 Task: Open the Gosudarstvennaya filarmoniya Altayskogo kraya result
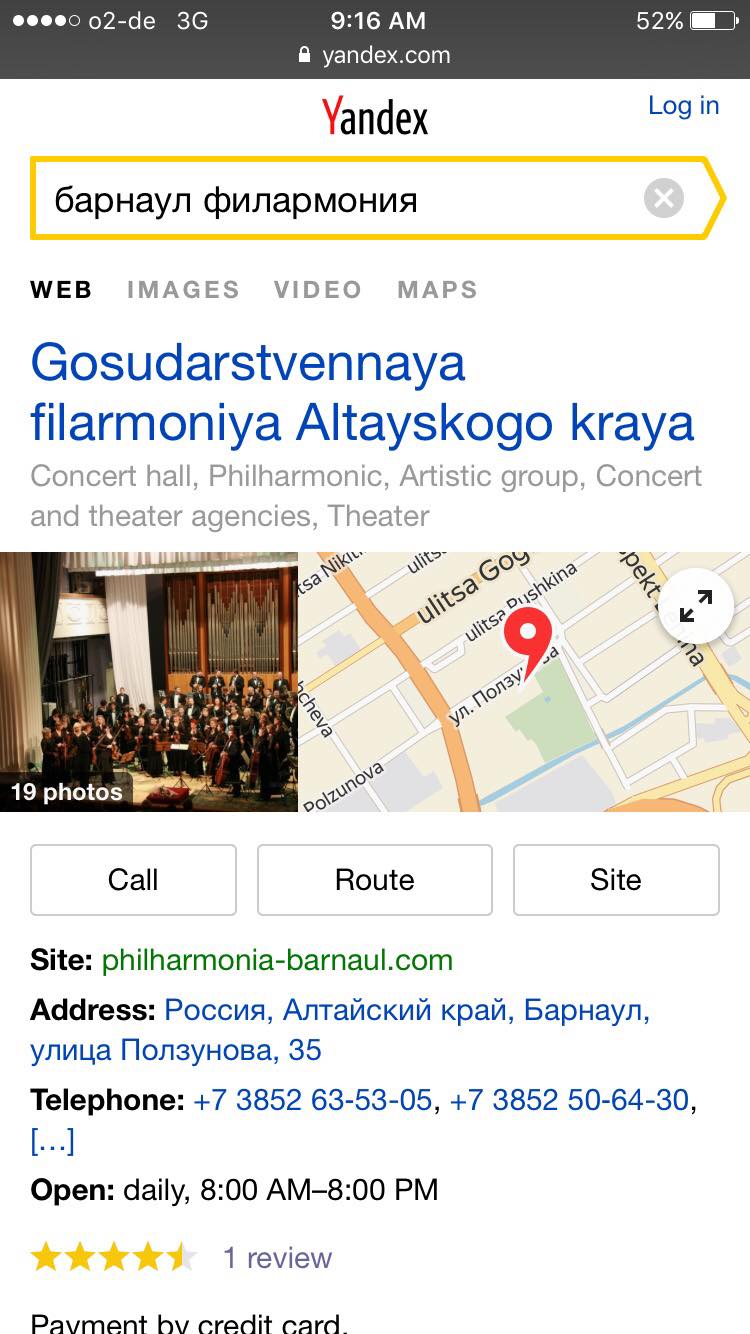362,392
